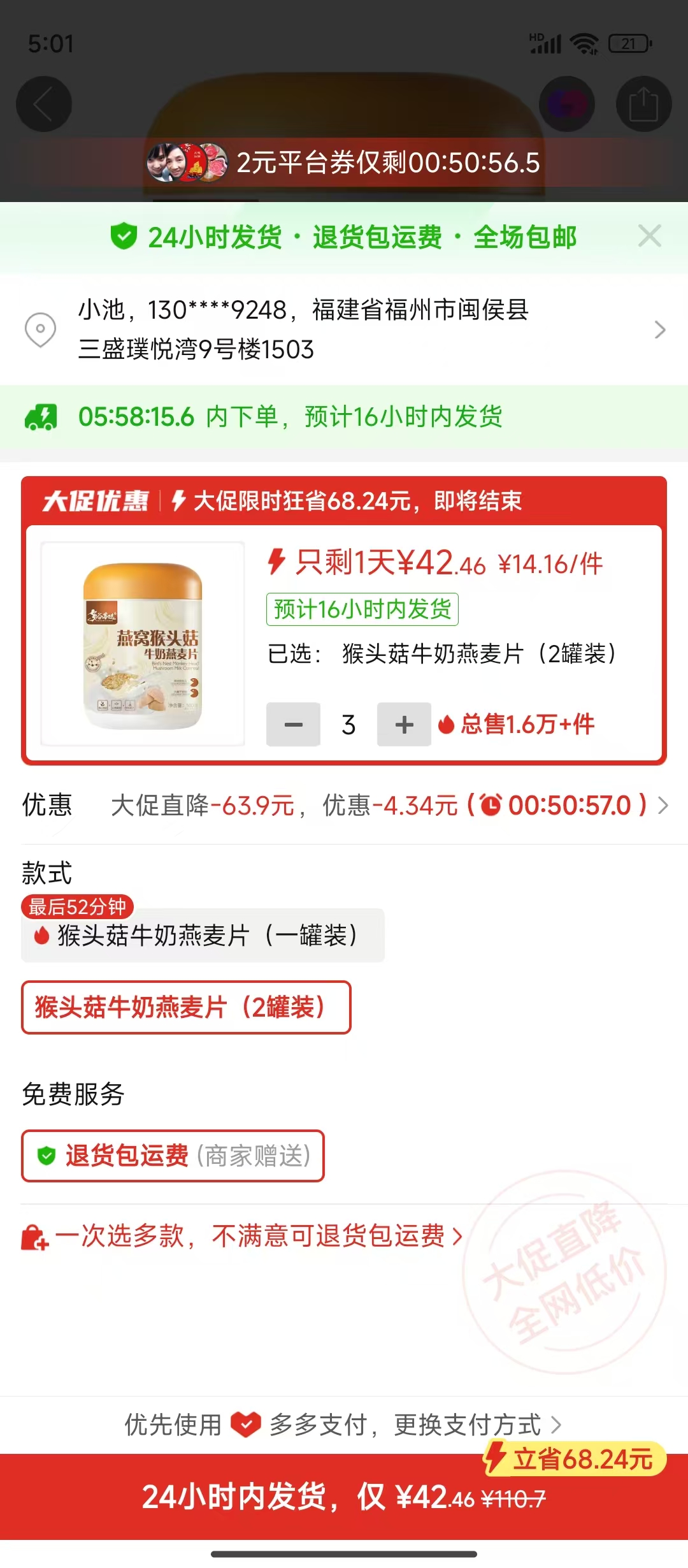The image size is (688, 1568).
Task: Change the delivery address 小池
Action: point(344,330)
